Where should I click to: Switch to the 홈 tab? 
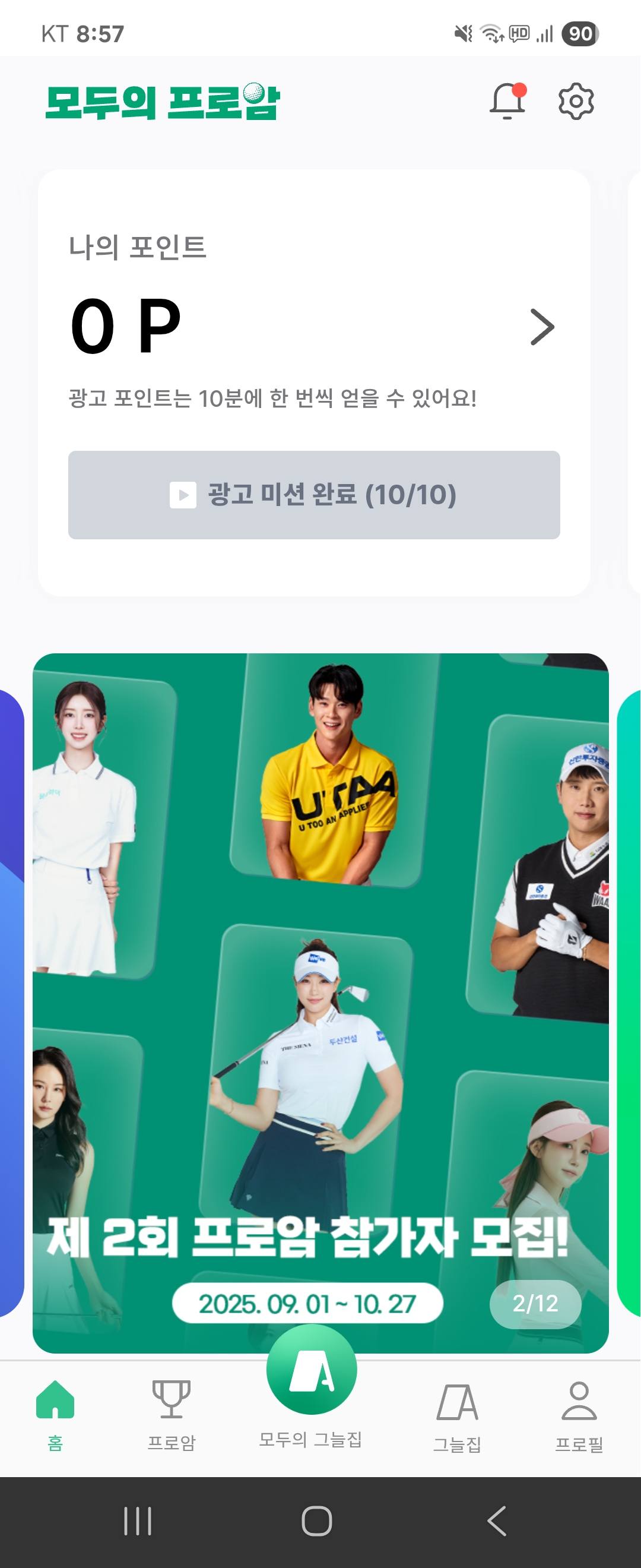(x=55, y=1415)
